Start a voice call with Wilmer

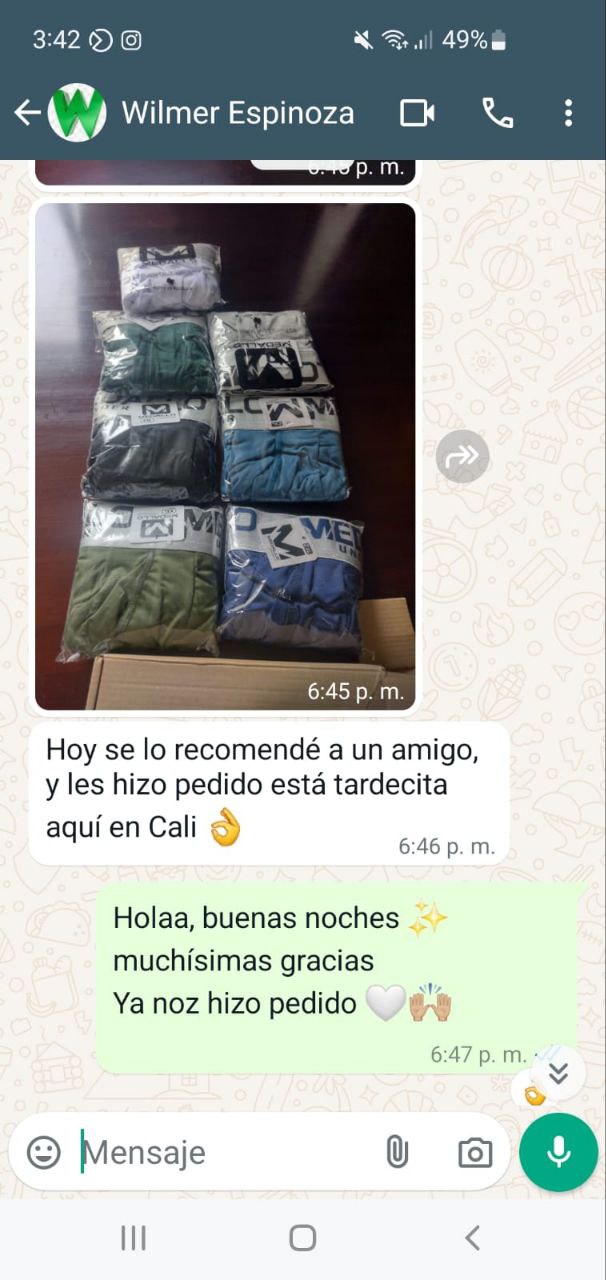pyautogui.click(x=497, y=113)
